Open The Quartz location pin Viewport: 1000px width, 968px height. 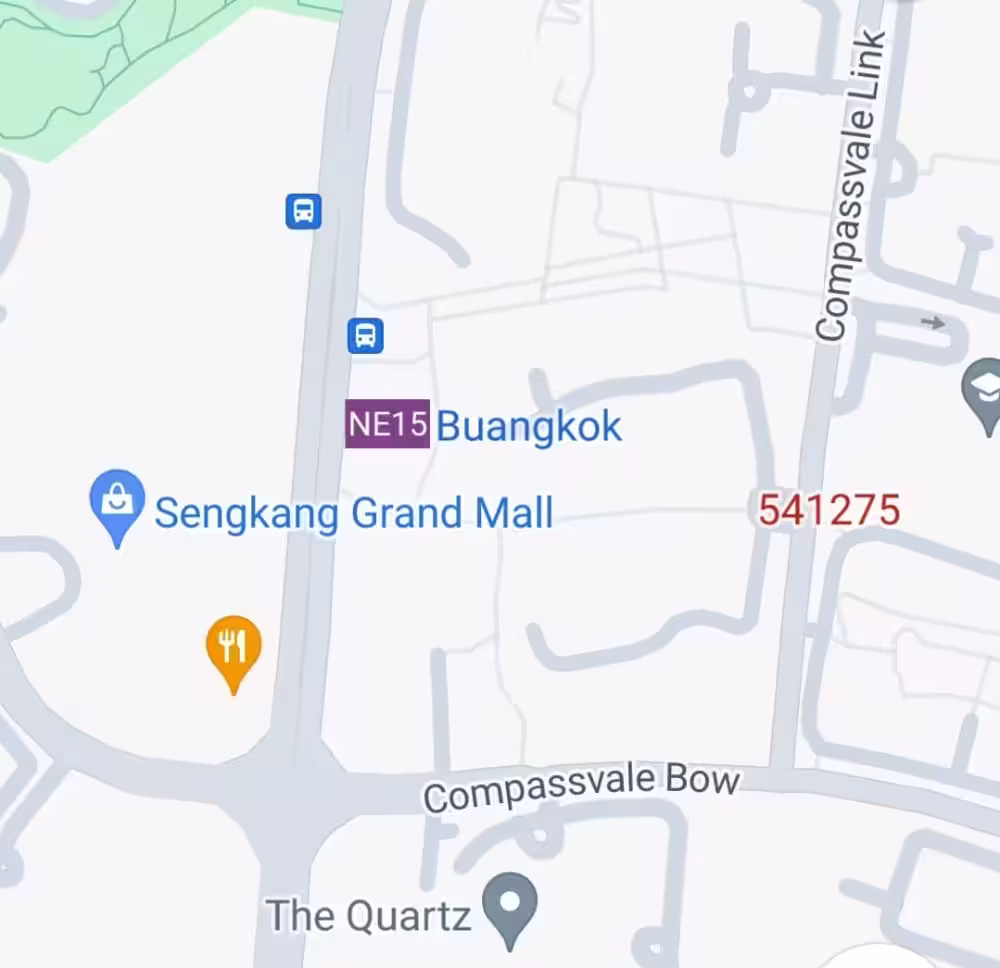[510, 906]
